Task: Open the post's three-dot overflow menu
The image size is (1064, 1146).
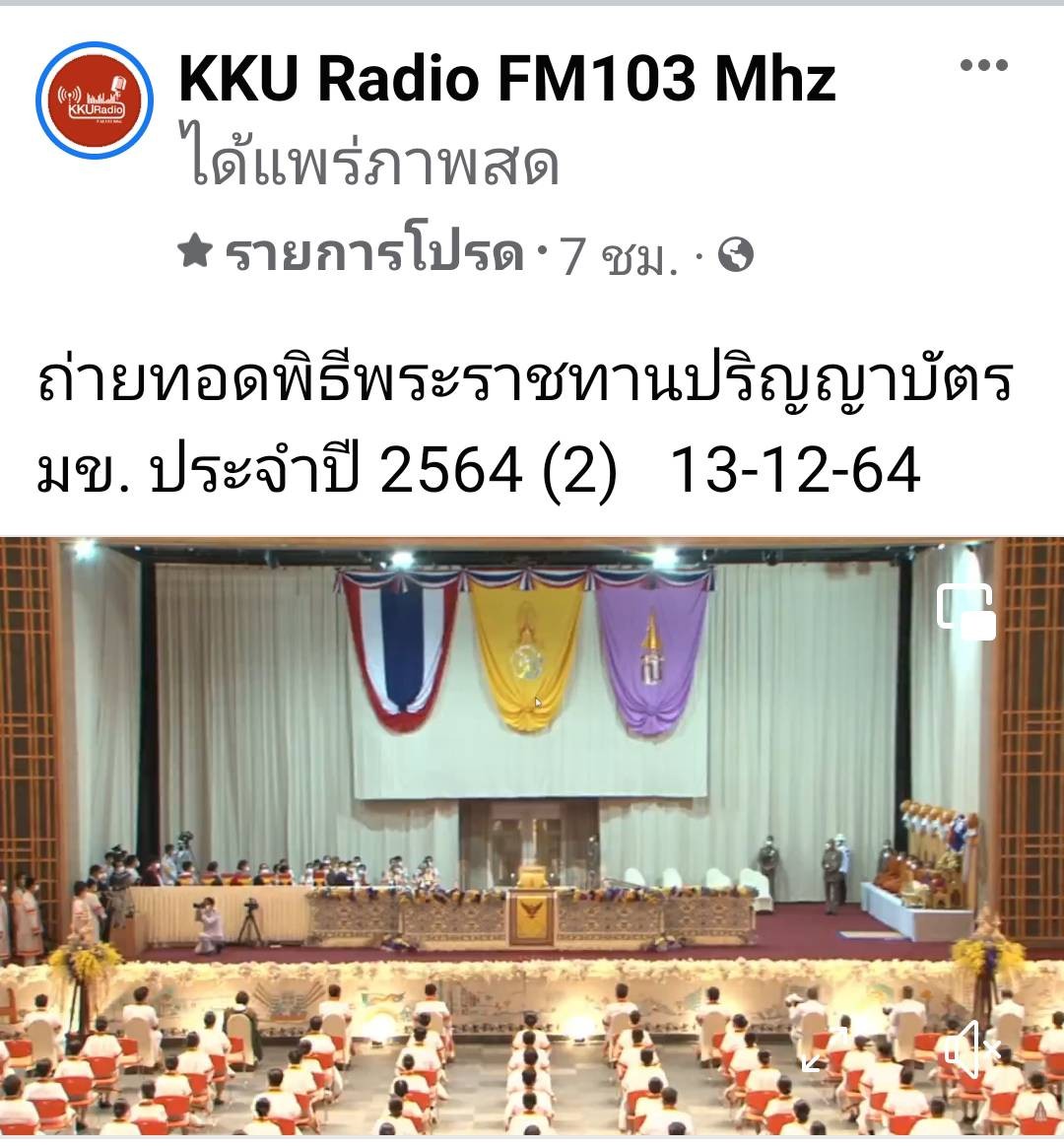Action: point(983,66)
